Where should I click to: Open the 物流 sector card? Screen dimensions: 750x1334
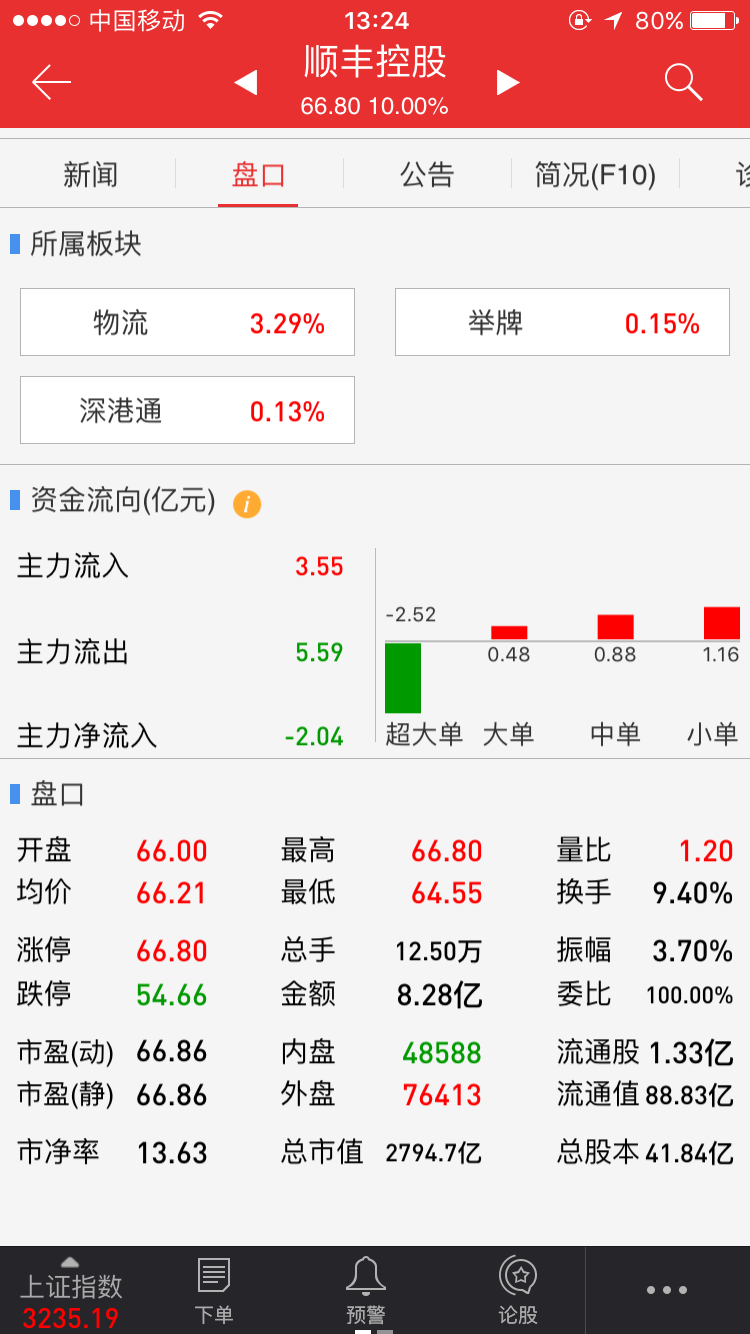pyautogui.click(x=187, y=322)
